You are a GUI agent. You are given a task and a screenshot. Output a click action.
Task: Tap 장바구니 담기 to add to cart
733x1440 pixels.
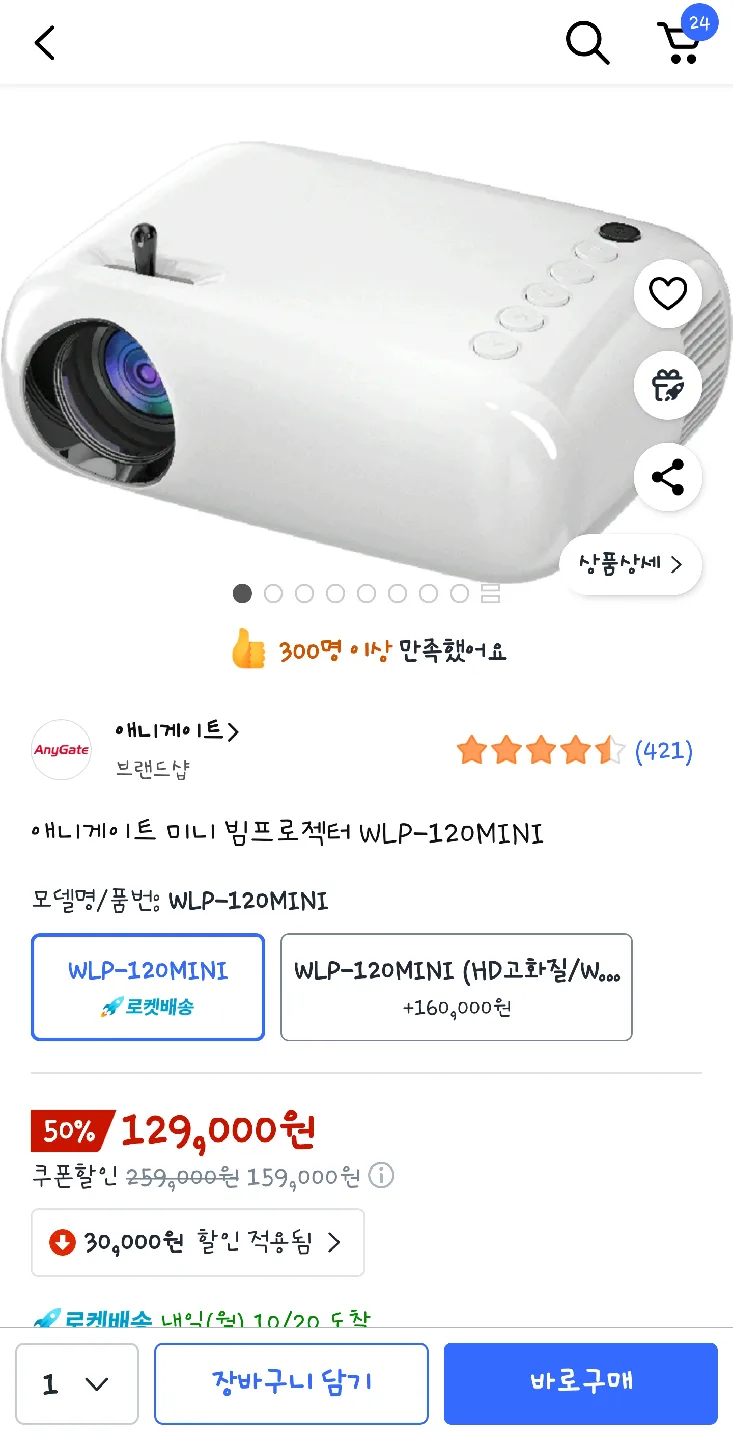coord(291,1383)
